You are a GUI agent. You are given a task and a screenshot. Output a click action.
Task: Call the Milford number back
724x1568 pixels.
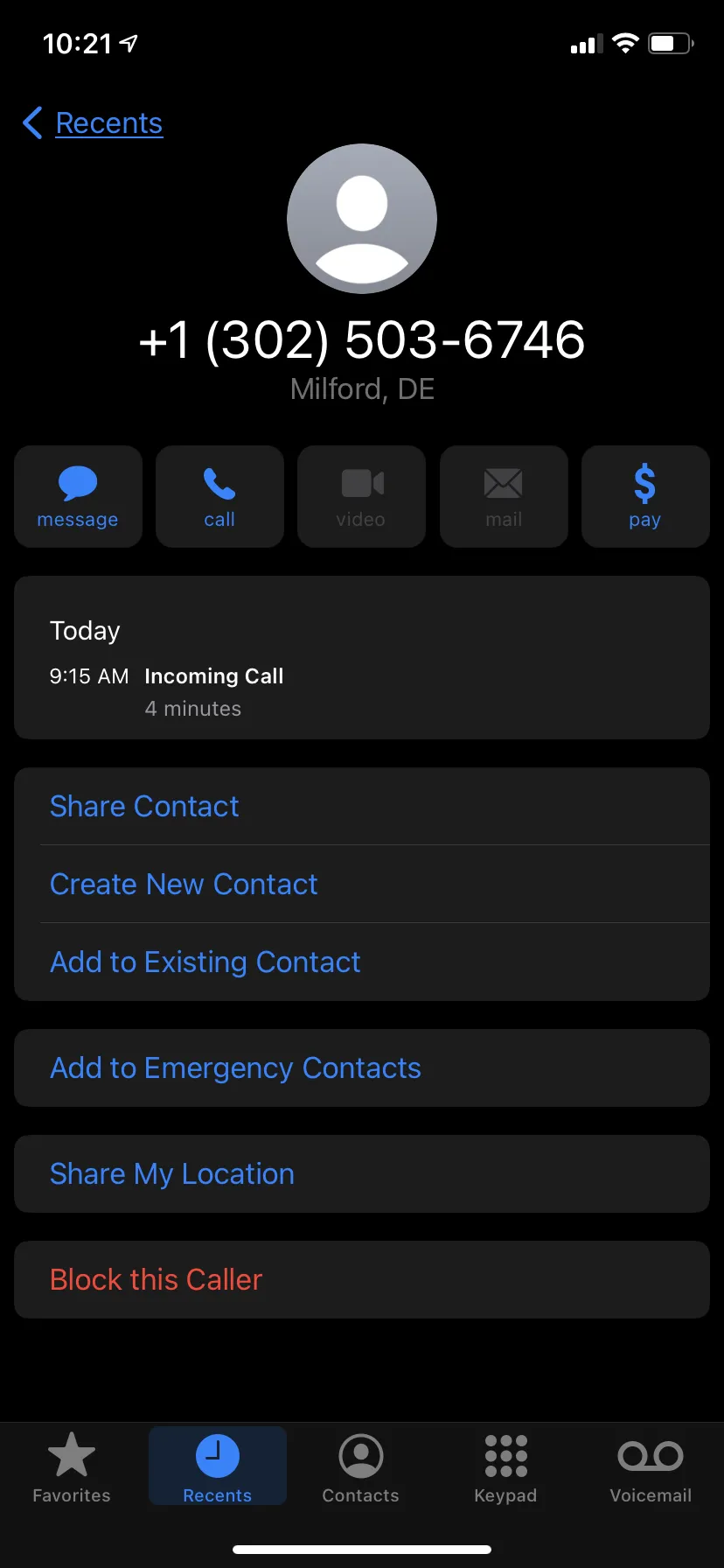click(219, 496)
